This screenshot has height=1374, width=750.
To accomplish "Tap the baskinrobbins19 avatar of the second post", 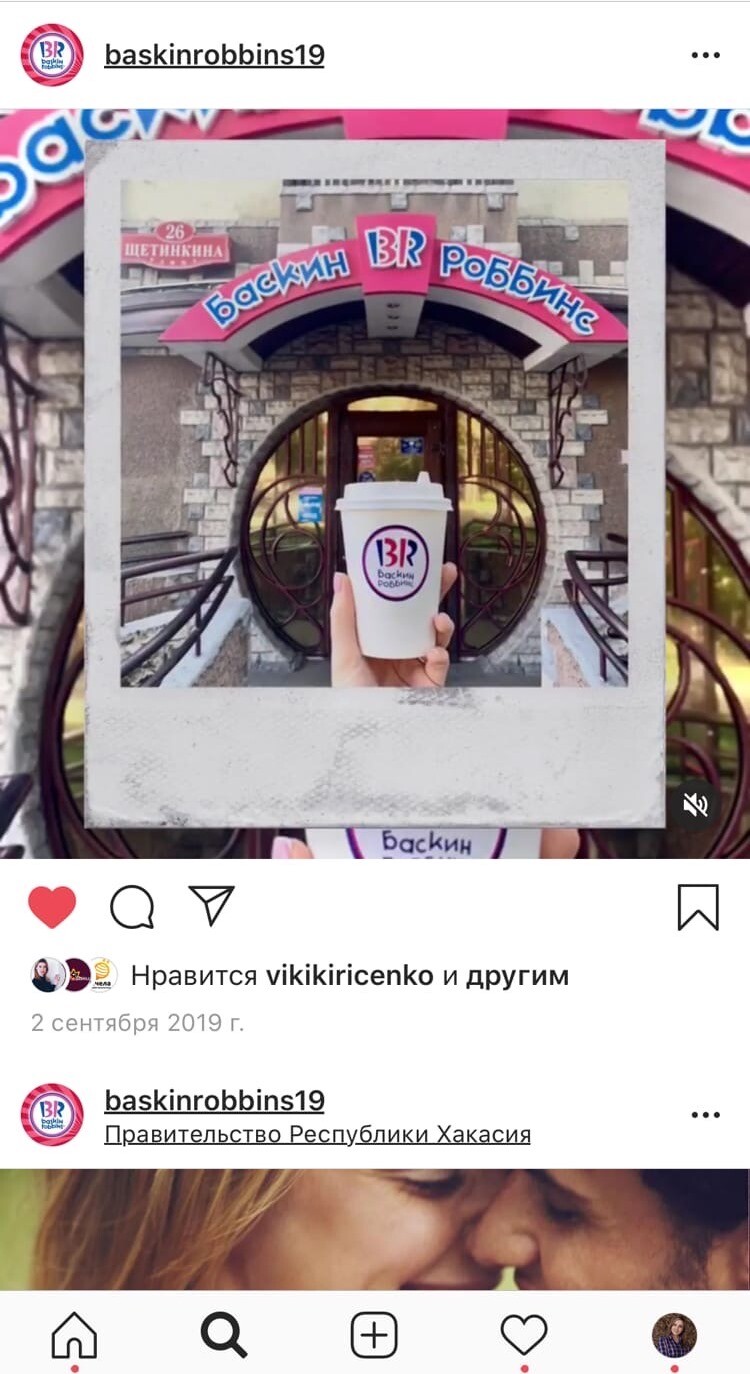I will click(52, 1115).
